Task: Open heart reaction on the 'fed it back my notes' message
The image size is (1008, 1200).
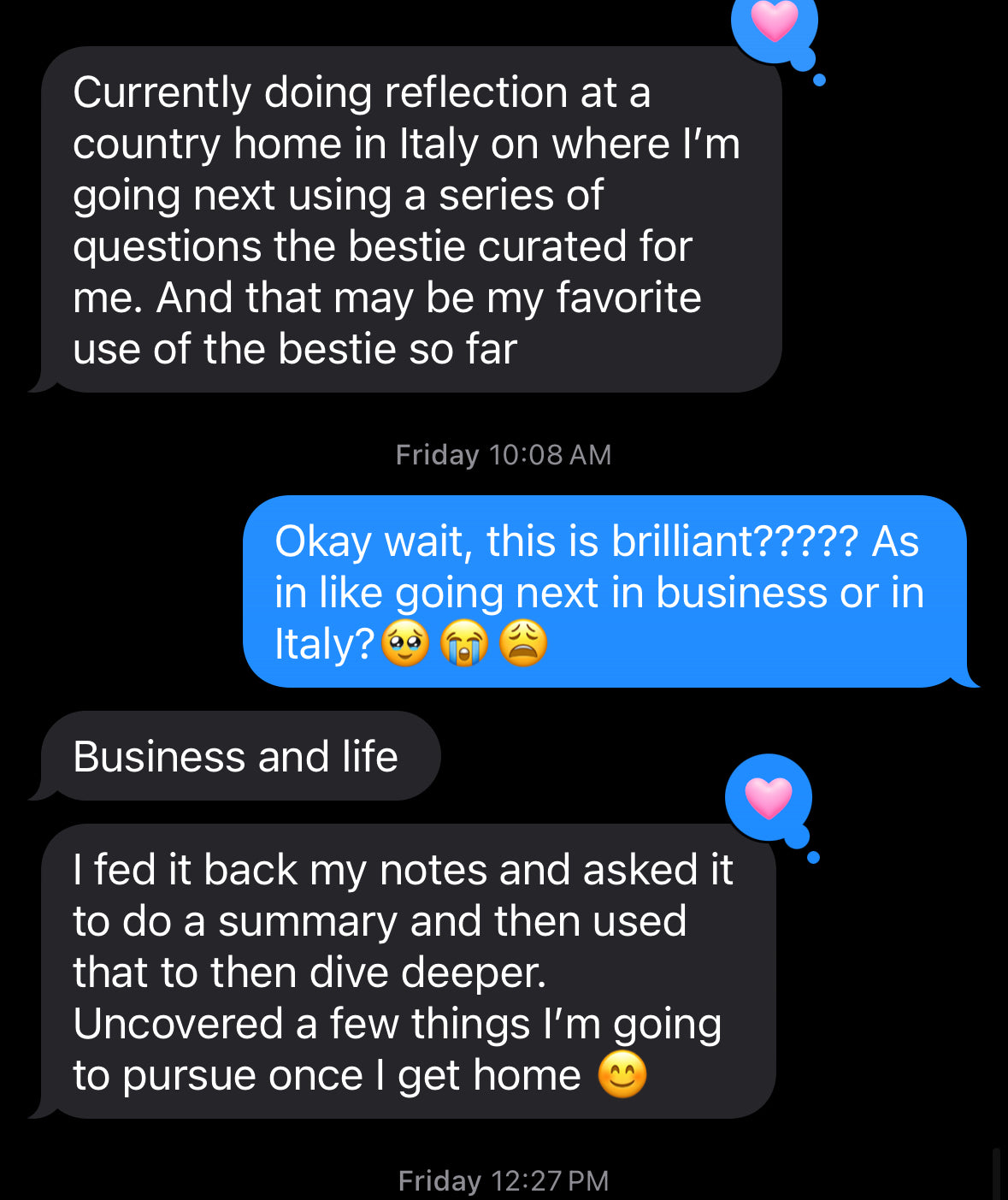Action: tap(768, 799)
